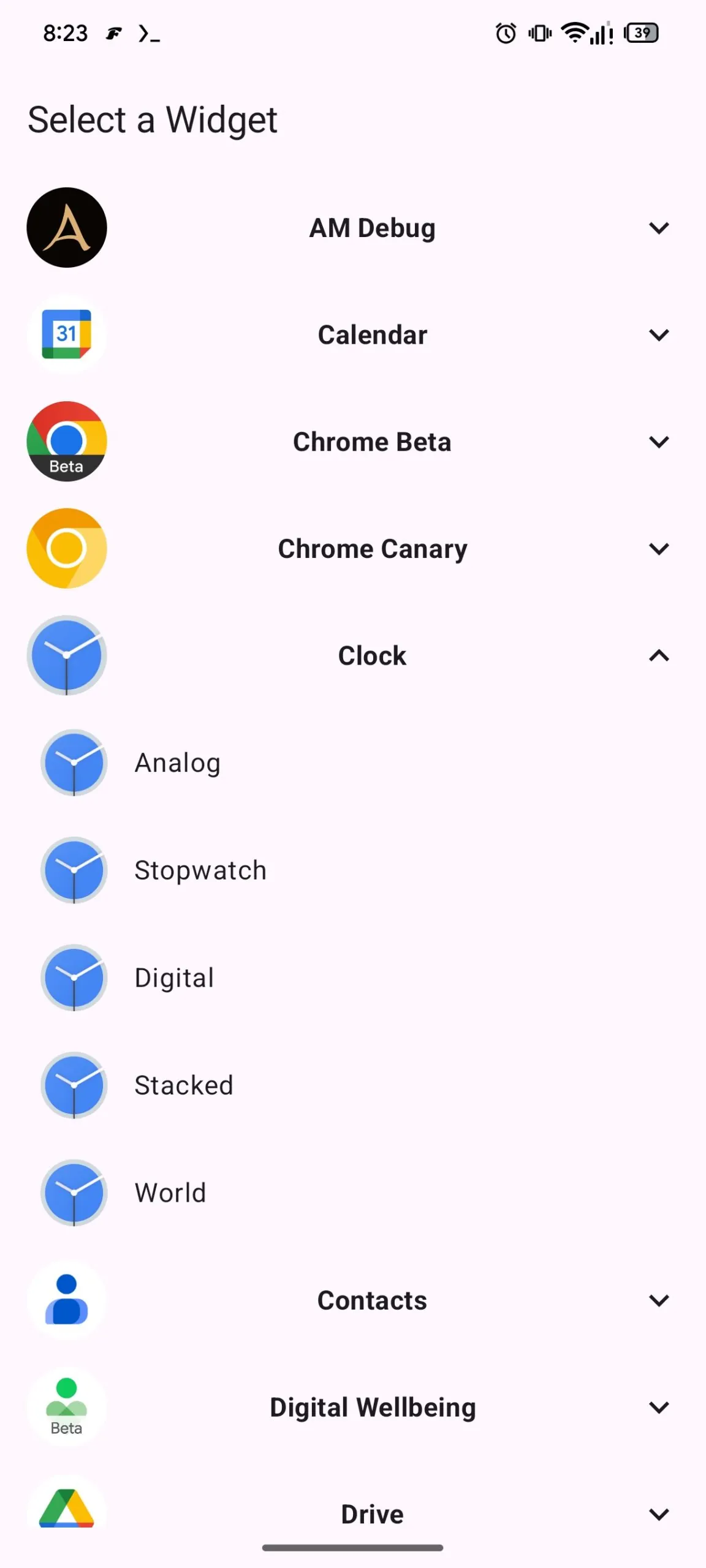The width and height of the screenshot is (706, 1568).
Task: Select the AM Debug app icon
Action: click(x=67, y=227)
